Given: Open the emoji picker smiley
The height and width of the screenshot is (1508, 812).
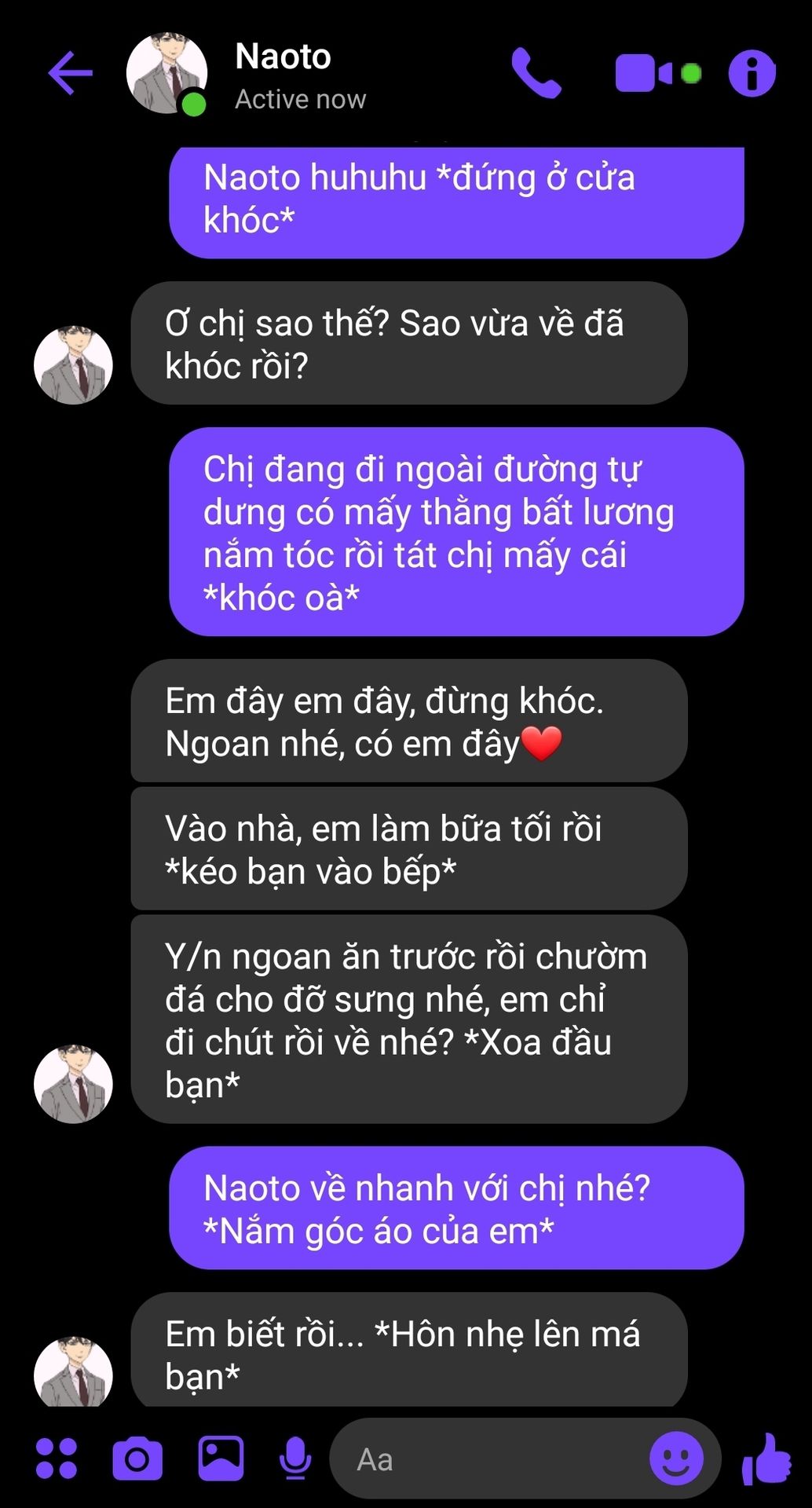Looking at the screenshot, I should (x=675, y=1459).
